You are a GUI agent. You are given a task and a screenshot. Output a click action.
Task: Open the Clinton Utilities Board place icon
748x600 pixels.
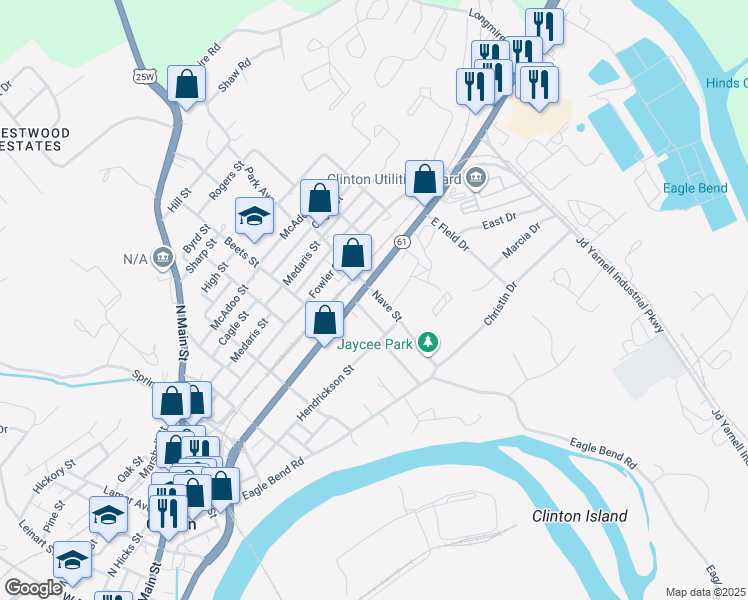(475, 180)
